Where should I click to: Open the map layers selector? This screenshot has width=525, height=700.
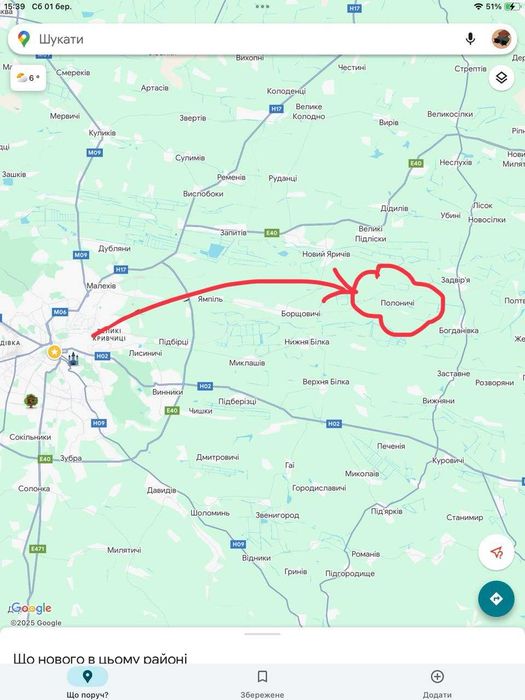click(x=501, y=78)
